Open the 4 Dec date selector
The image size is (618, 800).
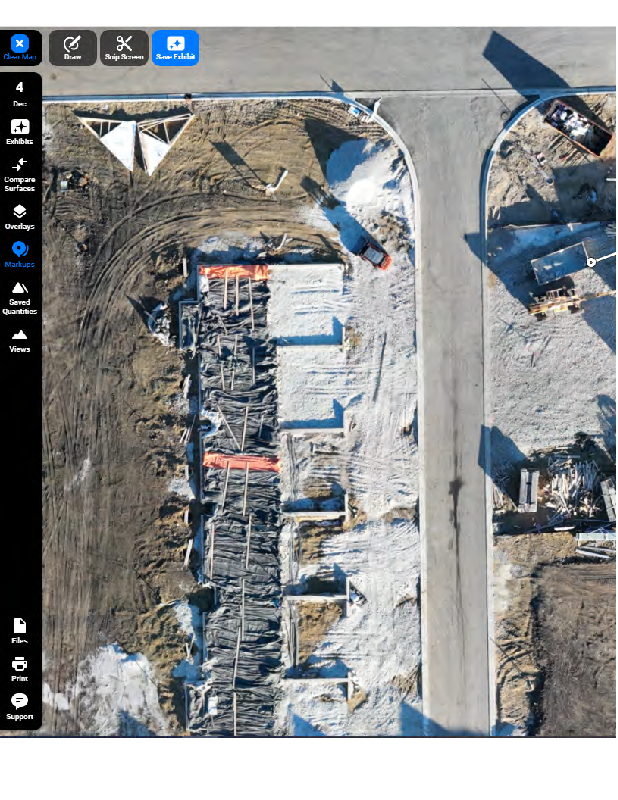(x=20, y=93)
